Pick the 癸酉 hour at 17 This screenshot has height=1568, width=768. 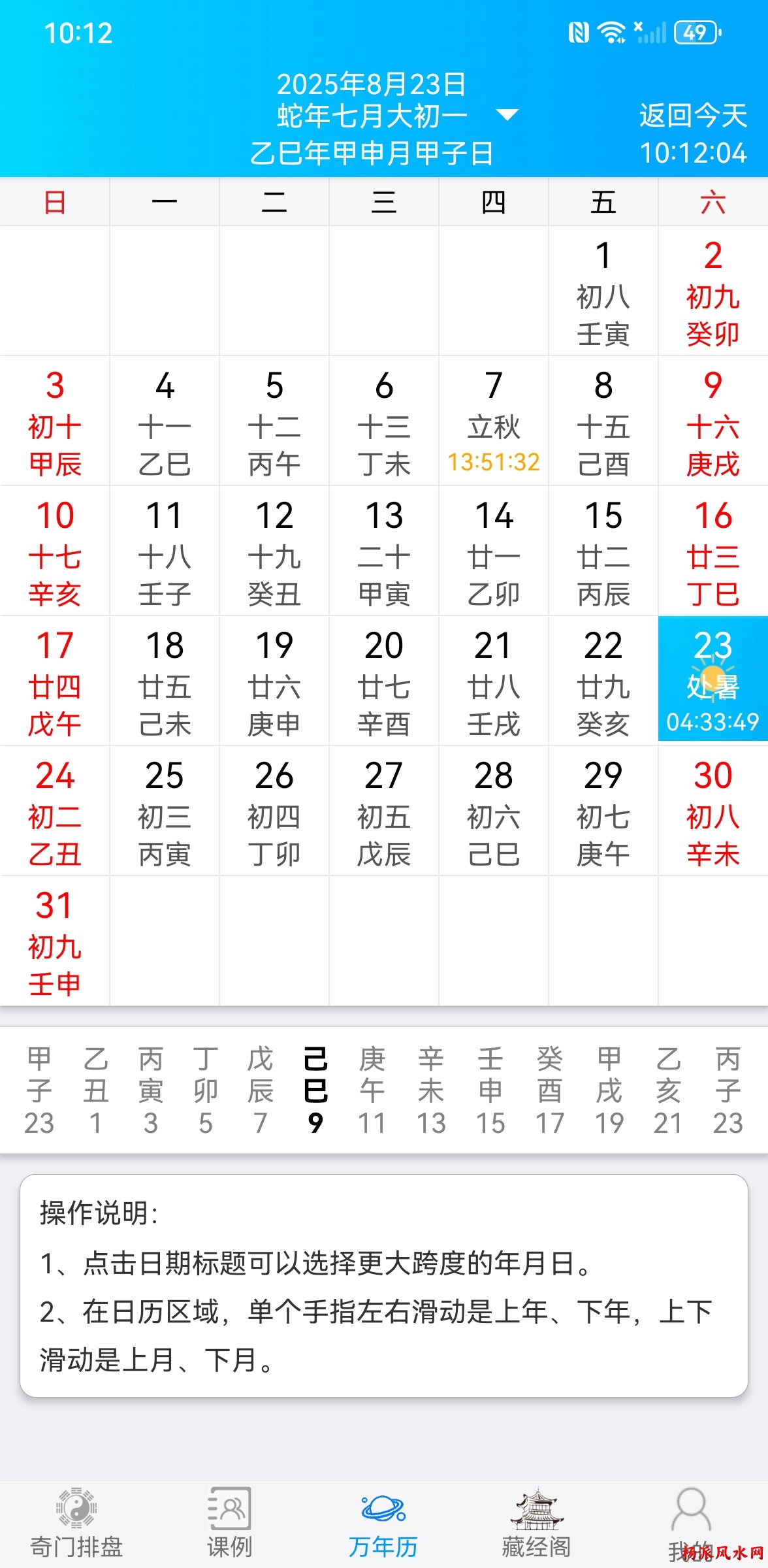click(x=549, y=1090)
